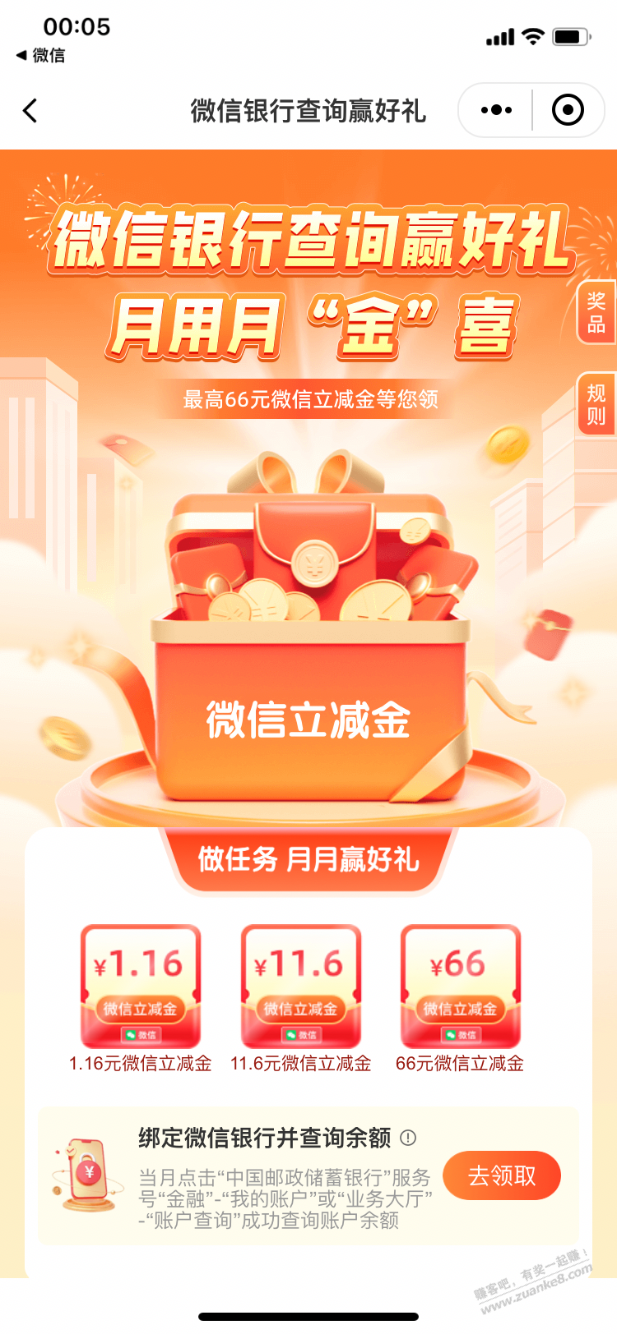
Task: Go back using the header arrow
Action: point(30,111)
